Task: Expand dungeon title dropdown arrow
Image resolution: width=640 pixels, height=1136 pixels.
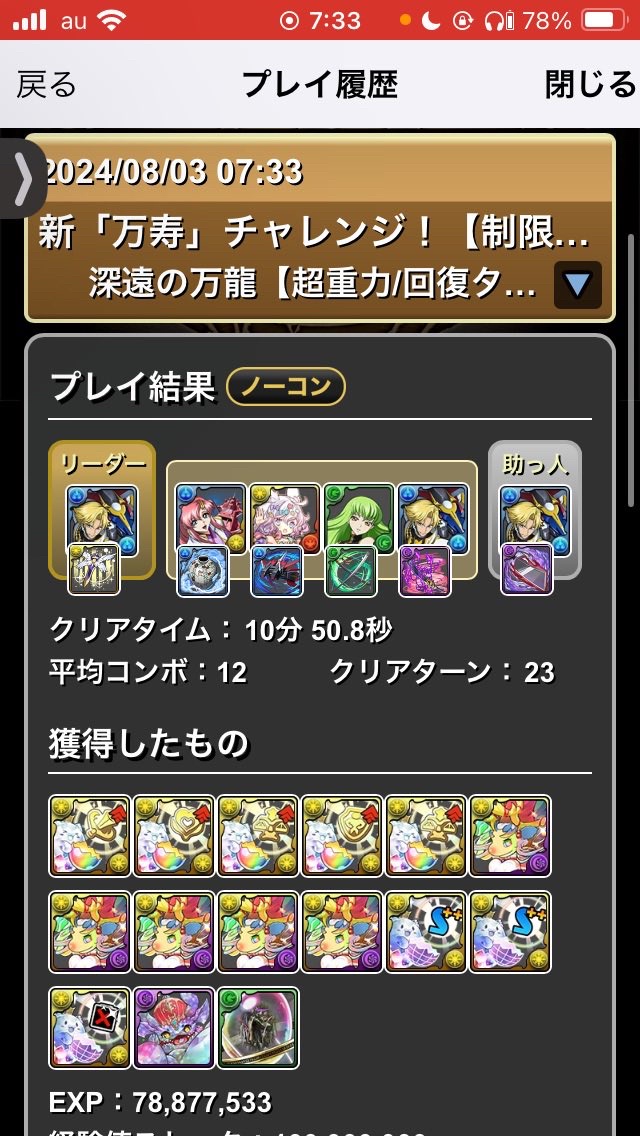Action: (x=577, y=285)
